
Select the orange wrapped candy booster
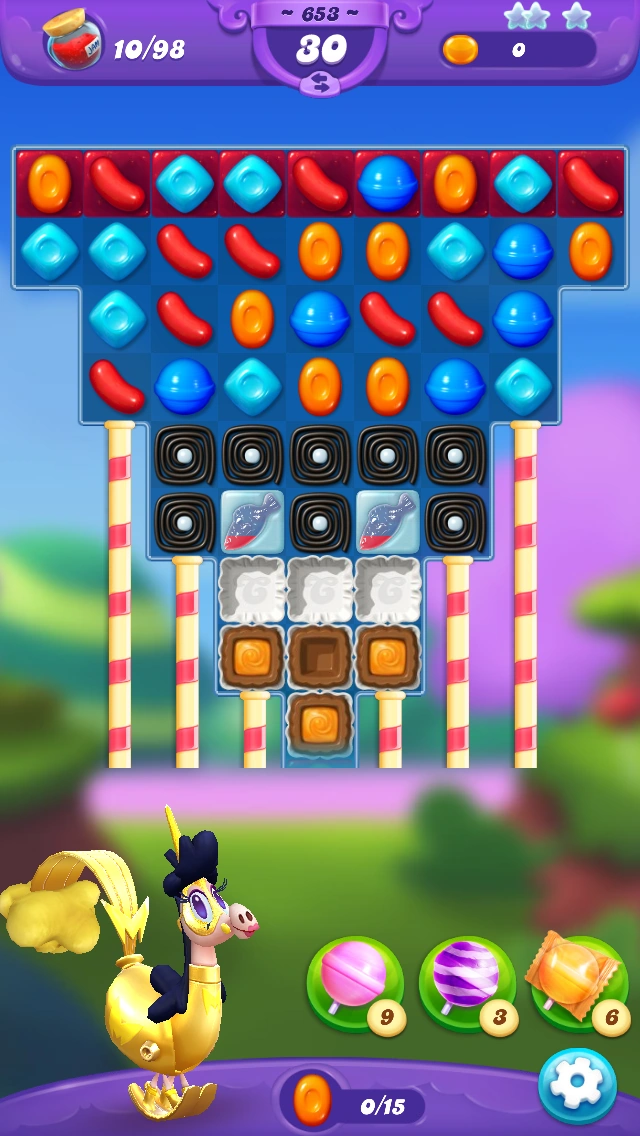click(580, 982)
